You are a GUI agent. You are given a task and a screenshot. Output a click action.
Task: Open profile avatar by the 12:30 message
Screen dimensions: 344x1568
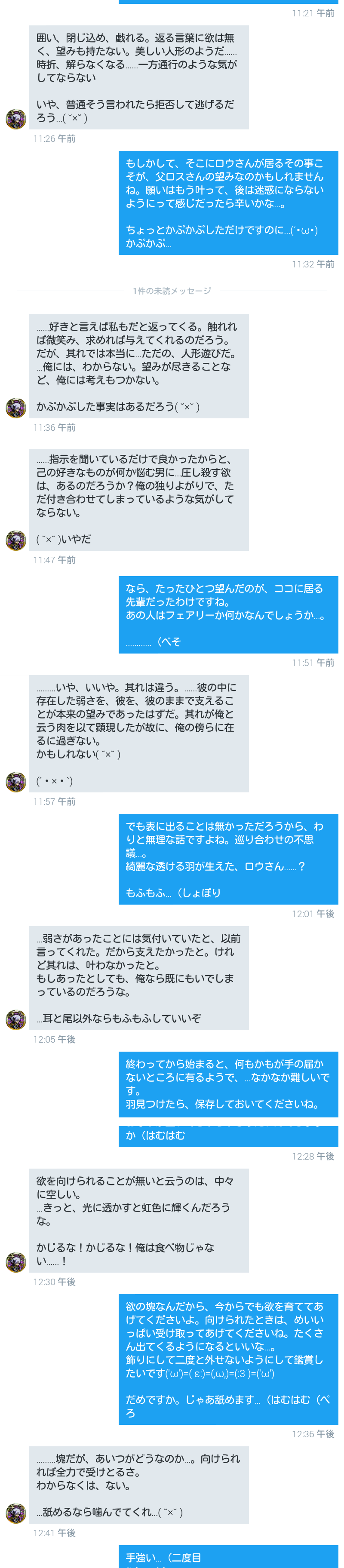[x=16, y=1262]
